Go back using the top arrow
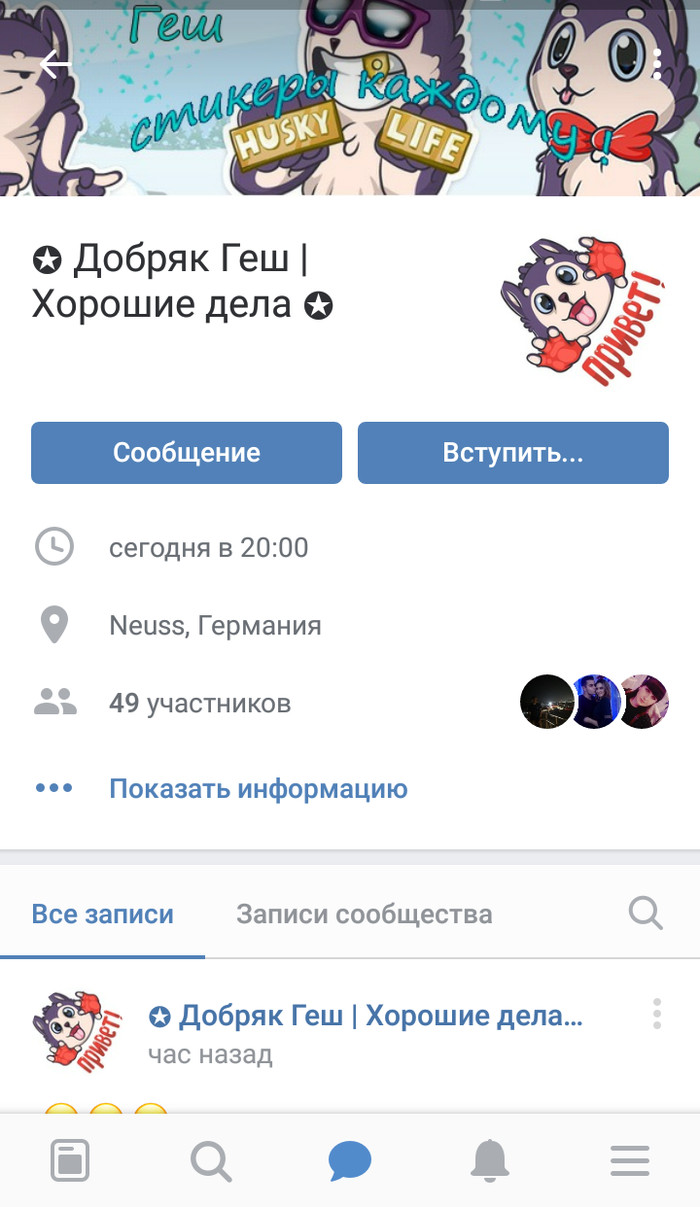700x1207 pixels. (x=55, y=65)
